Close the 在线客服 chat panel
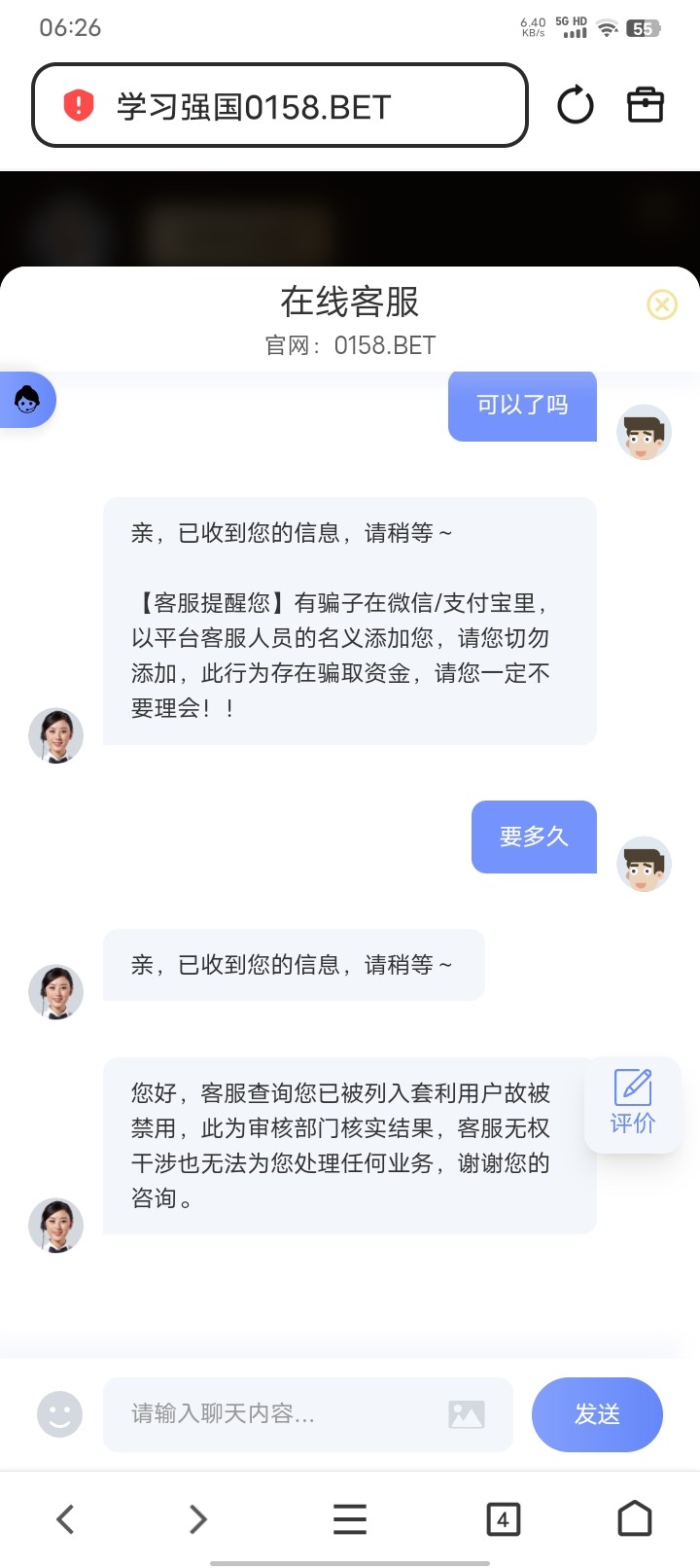The width and height of the screenshot is (700, 1568). (662, 304)
